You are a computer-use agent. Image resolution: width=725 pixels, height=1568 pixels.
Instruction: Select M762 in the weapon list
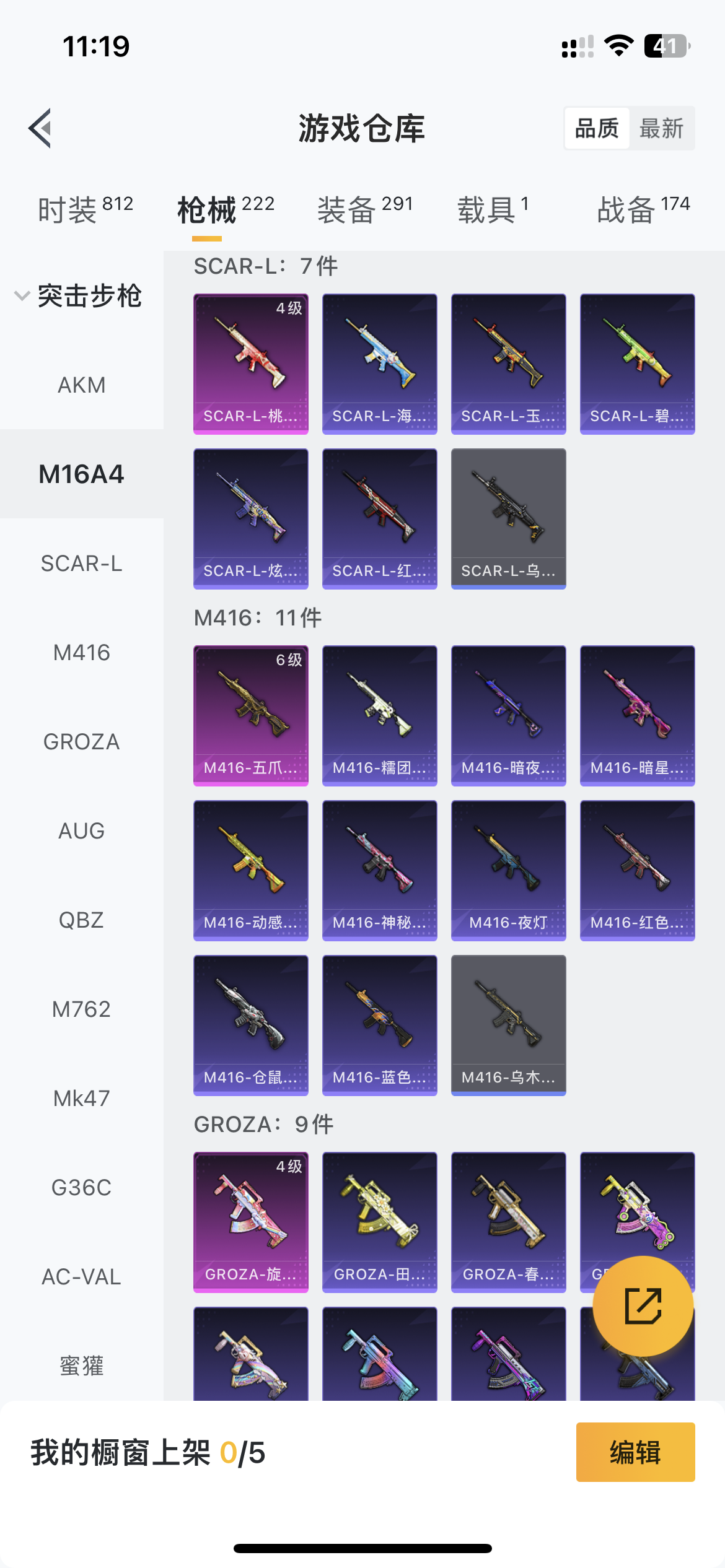[82, 1009]
